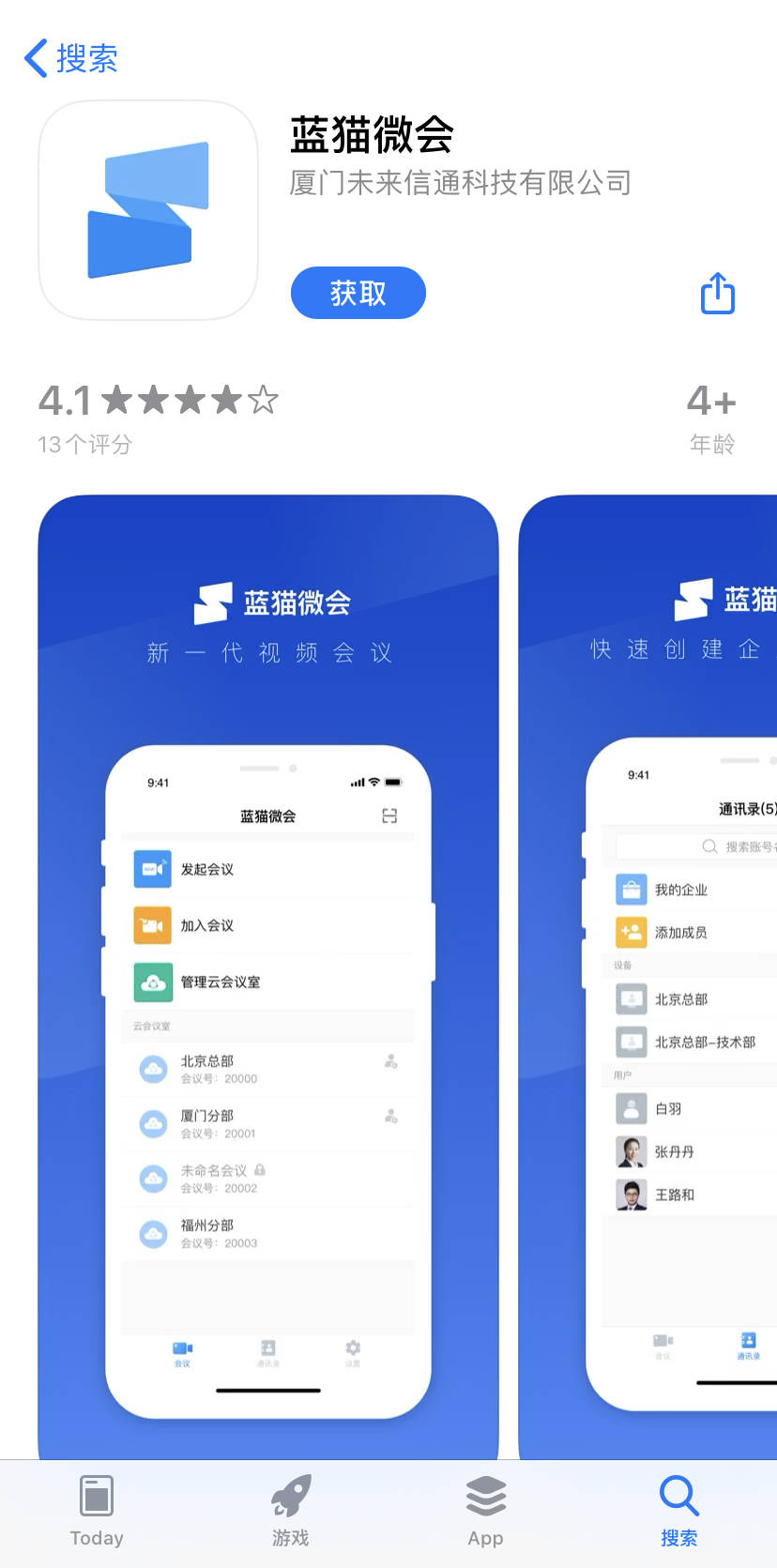Open the first 新一代视频会议 screenshot
The width and height of the screenshot is (777, 1568).
tap(267, 976)
